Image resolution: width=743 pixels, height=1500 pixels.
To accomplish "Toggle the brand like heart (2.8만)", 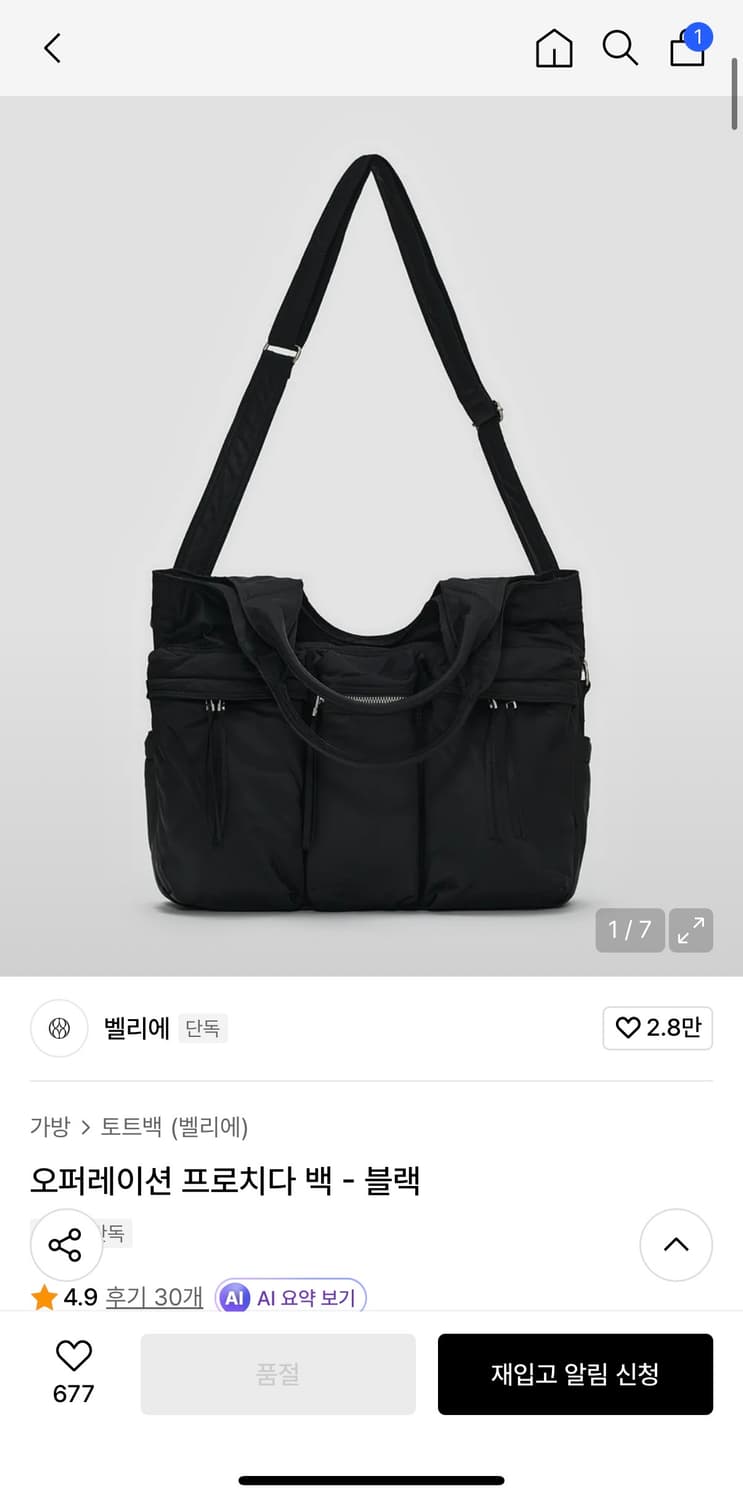I will pos(657,1028).
